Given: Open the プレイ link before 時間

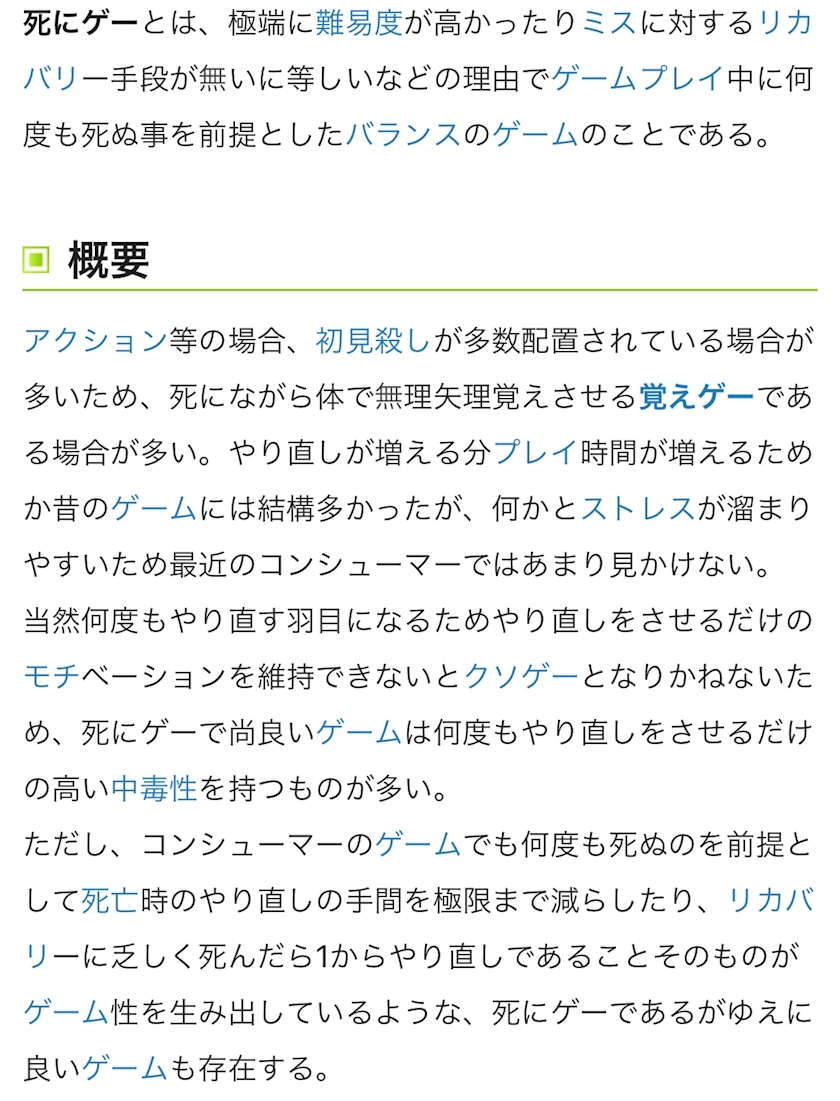Looking at the screenshot, I should coord(535,453).
